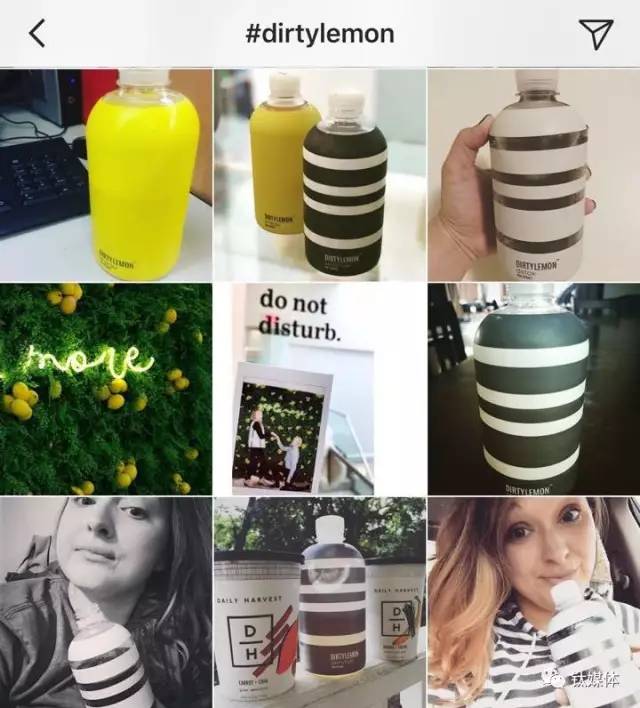Open post of hand holding white striped bottle
This screenshot has width=640, height=708.
pyautogui.click(x=534, y=174)
